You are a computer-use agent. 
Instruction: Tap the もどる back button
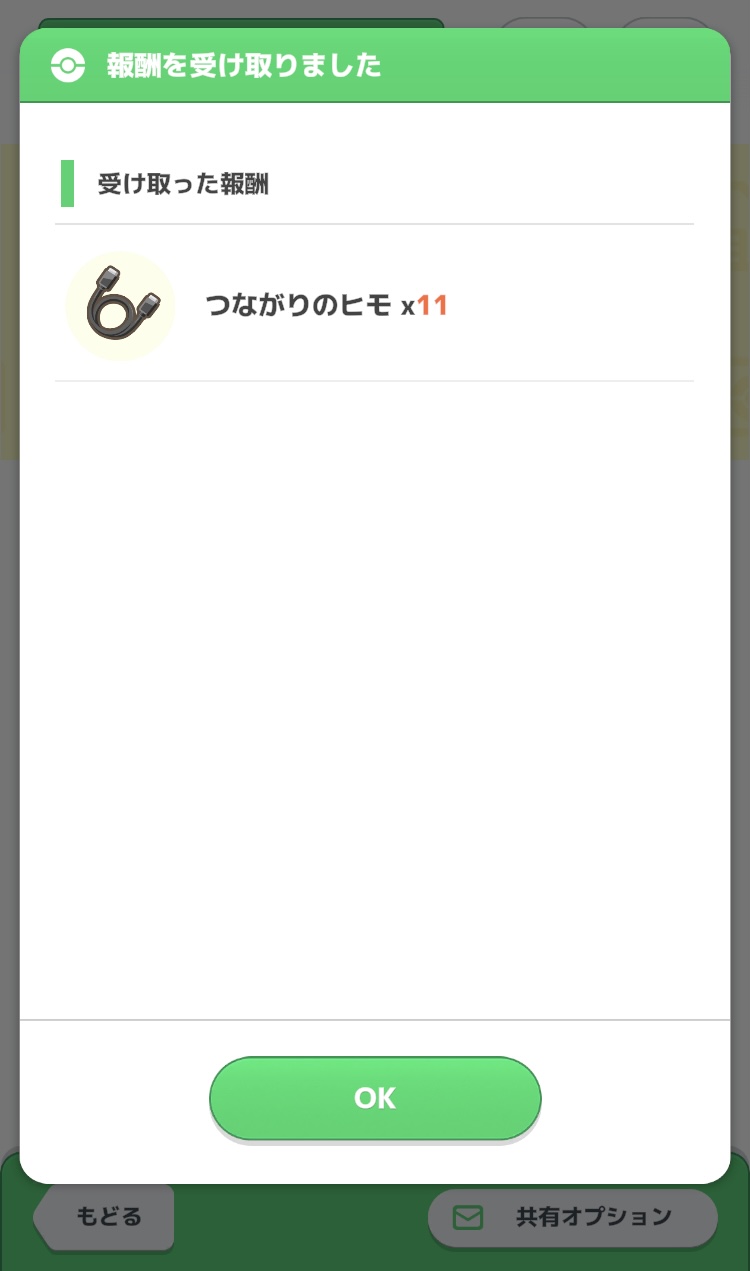(x=104, y=1217)
